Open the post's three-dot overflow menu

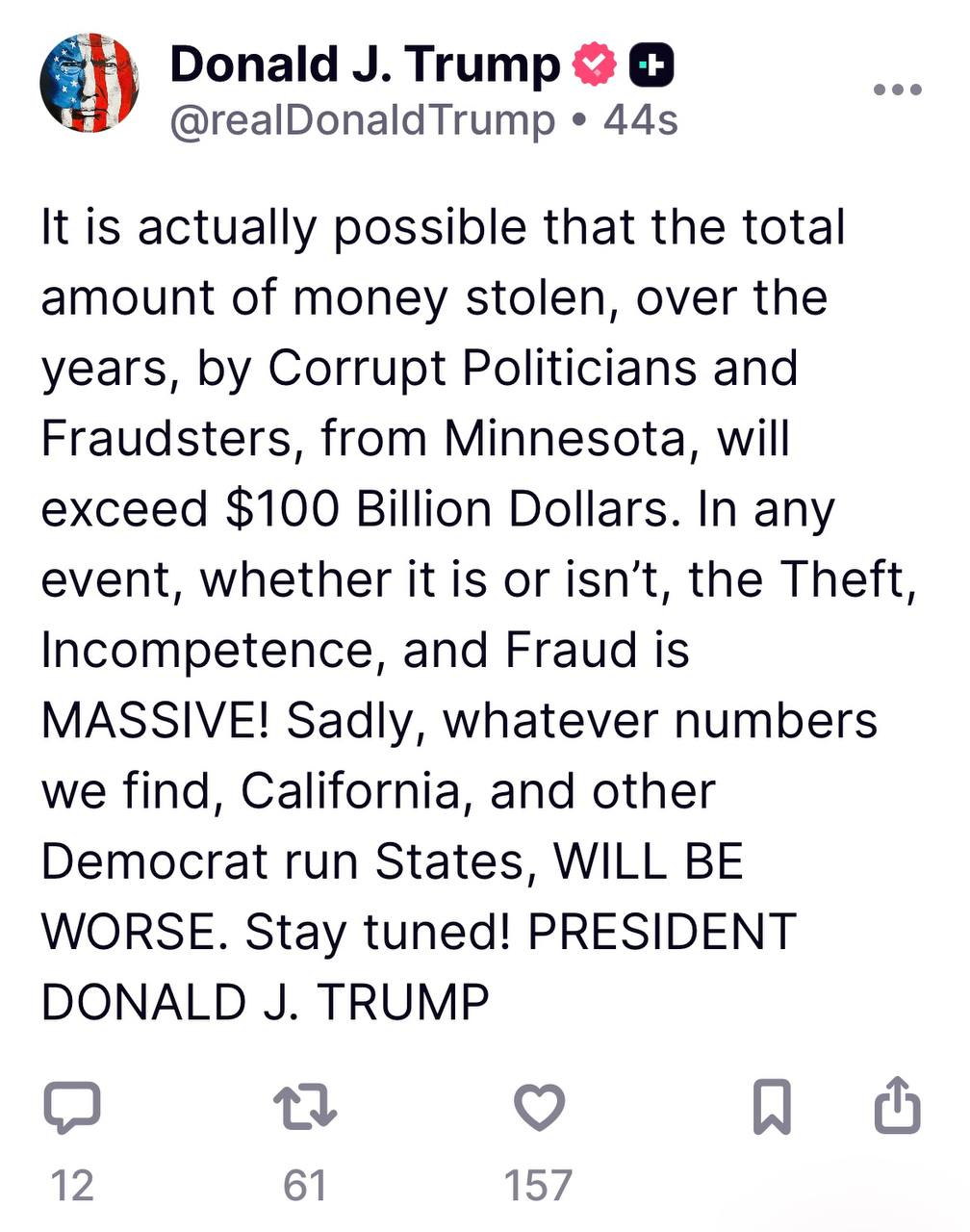coord(897,90)
